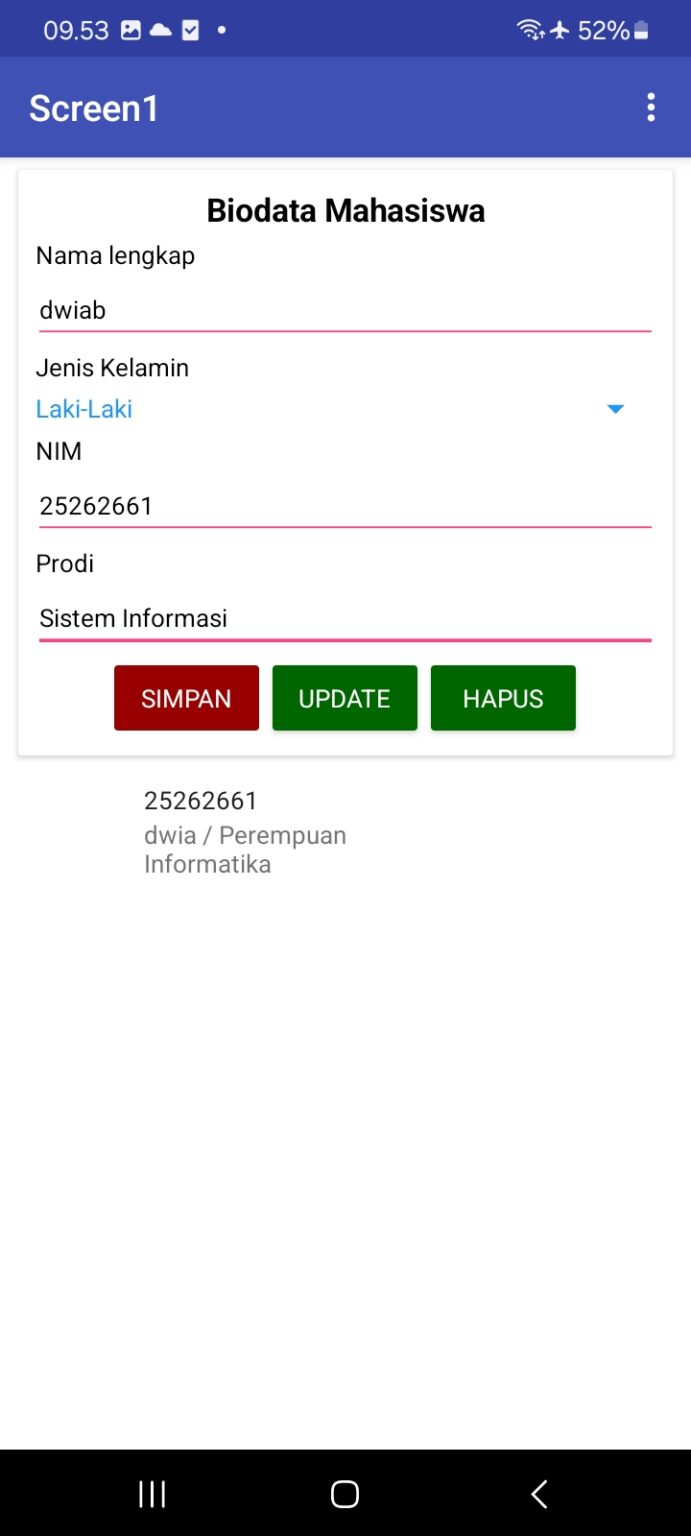Edit the Prodi text field
The width and height of the screenshot is (691, 1536).
coord(345,617)
